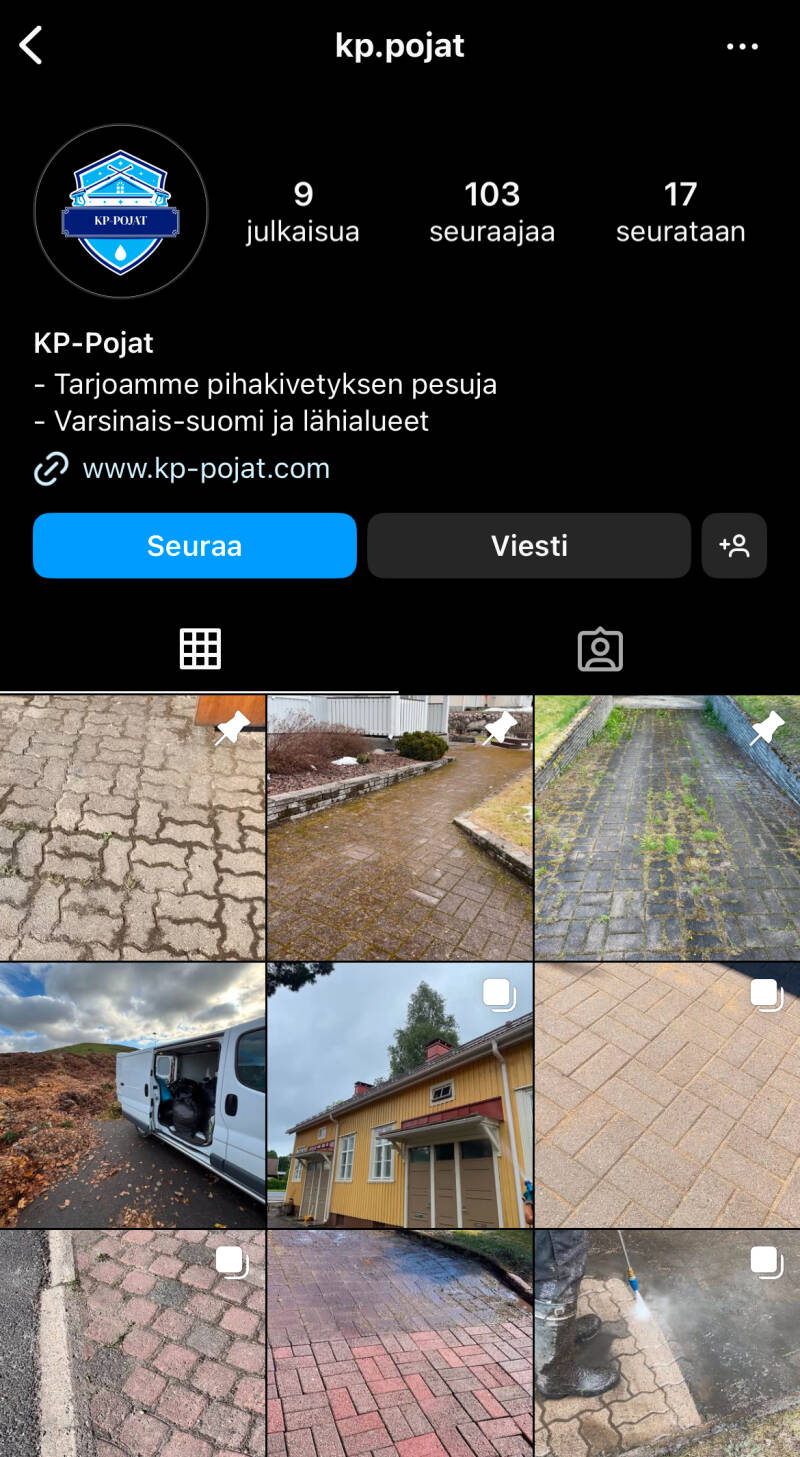Image resolution: width=800 pixels, height=1457 pixels.
Task: Follow the profile with Seuraa button
Action: (x=195, y=546)
